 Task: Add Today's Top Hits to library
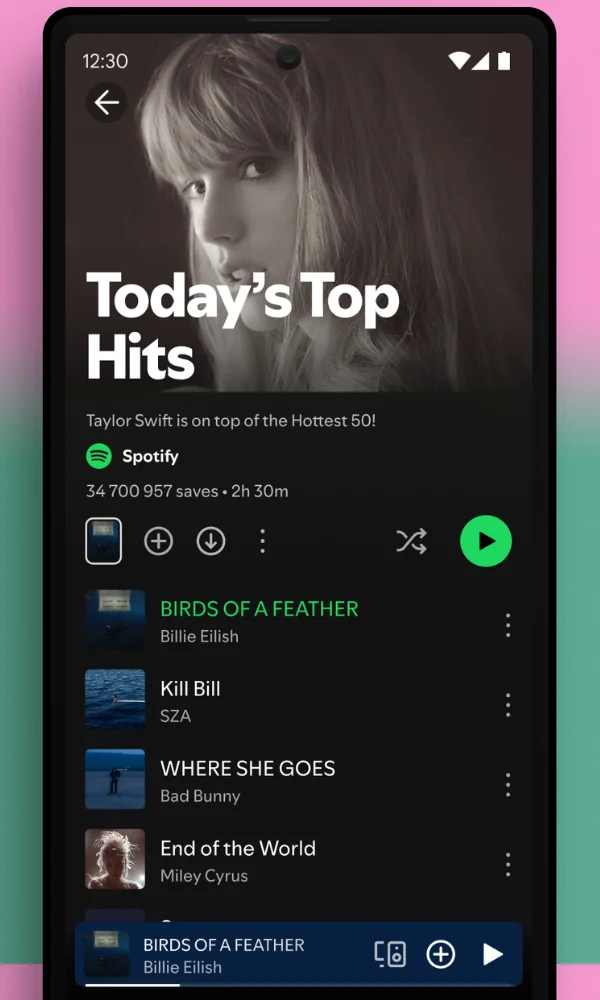coord(159,541)
